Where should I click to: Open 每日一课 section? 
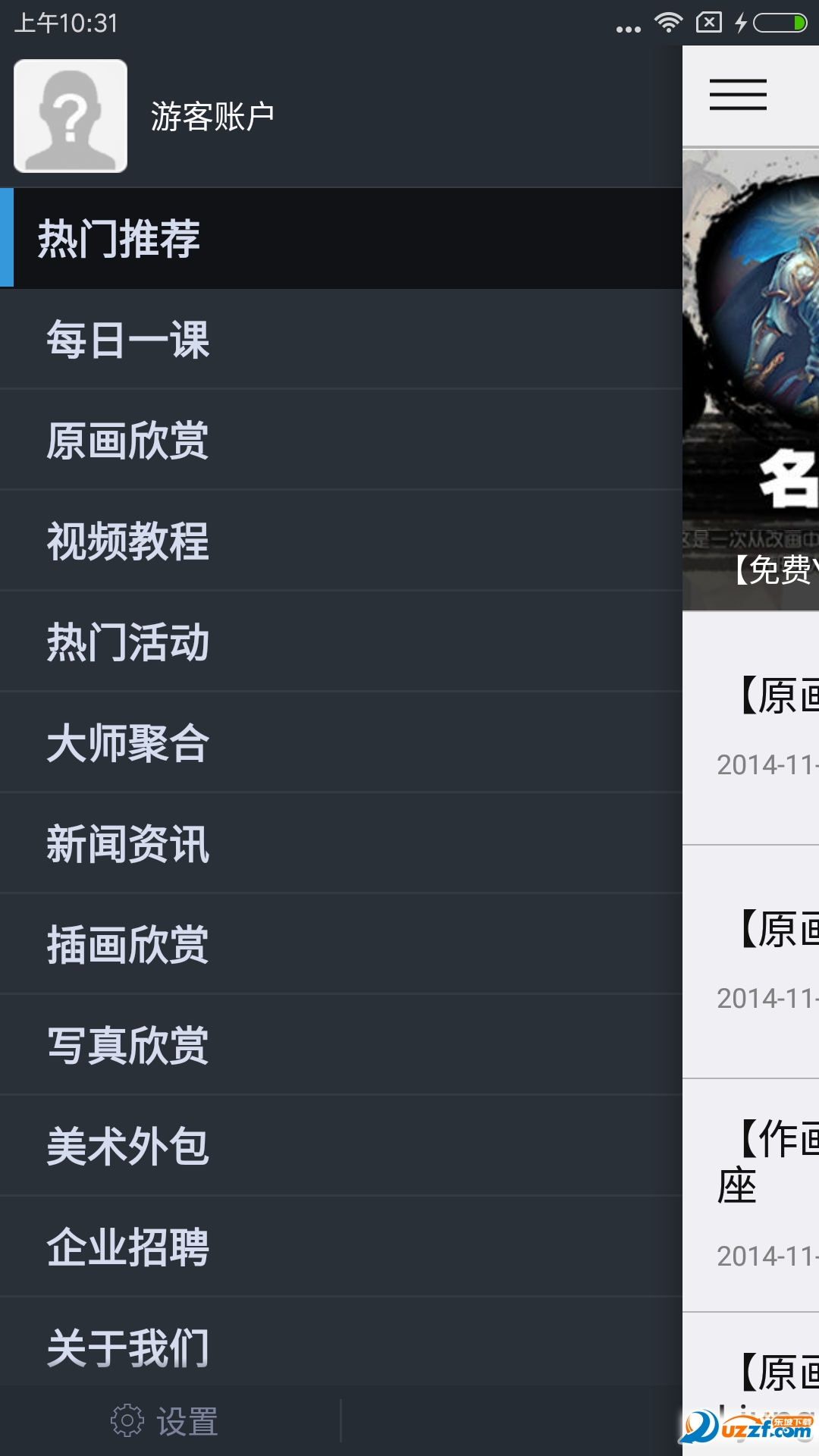click(341, 339)
